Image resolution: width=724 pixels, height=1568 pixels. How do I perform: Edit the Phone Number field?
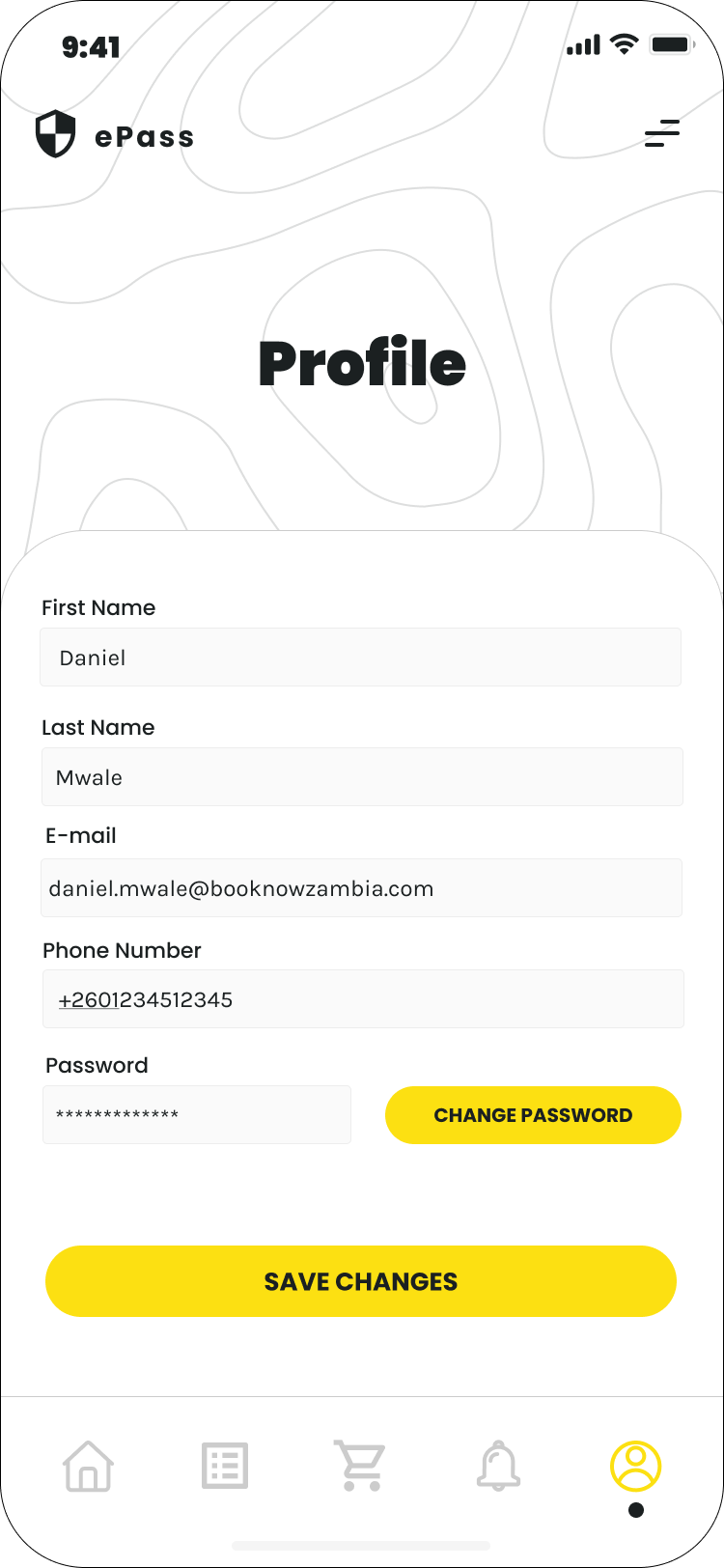[x=363, y=999]
